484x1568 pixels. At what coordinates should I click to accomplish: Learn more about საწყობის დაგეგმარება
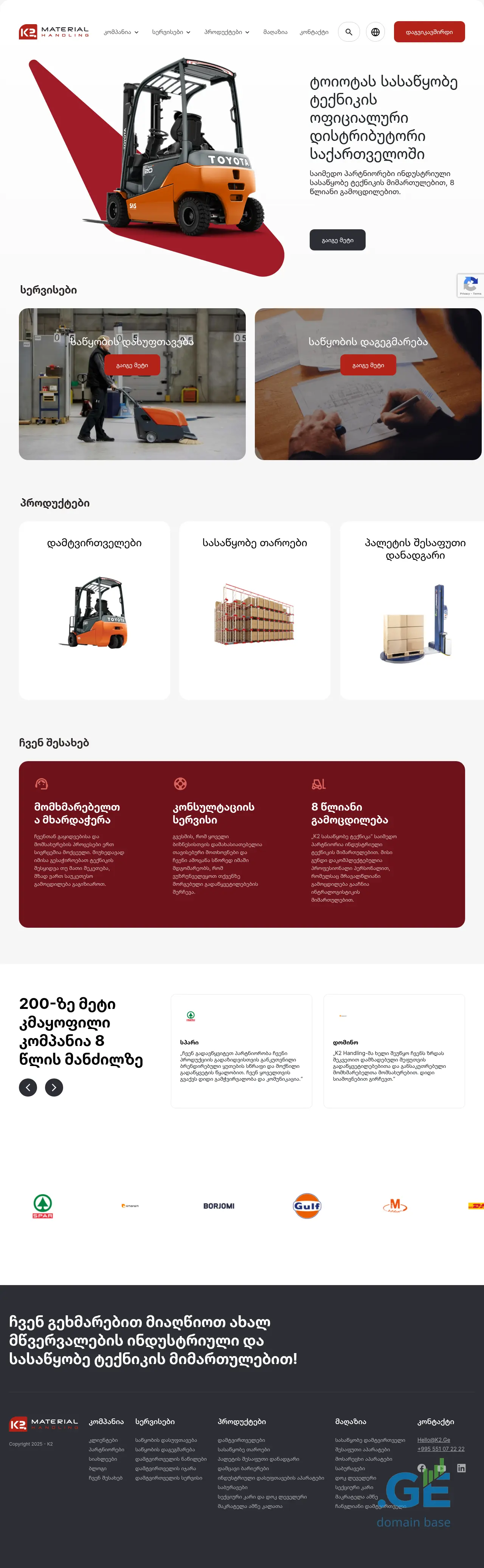pos(368,365)
